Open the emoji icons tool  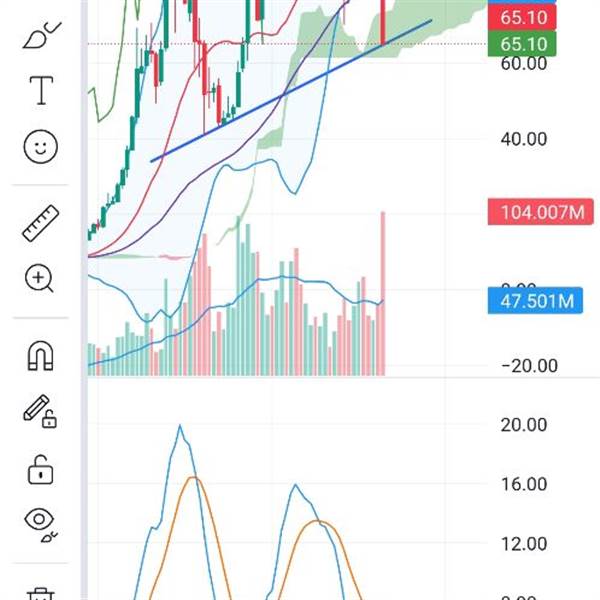pos(40,148)
